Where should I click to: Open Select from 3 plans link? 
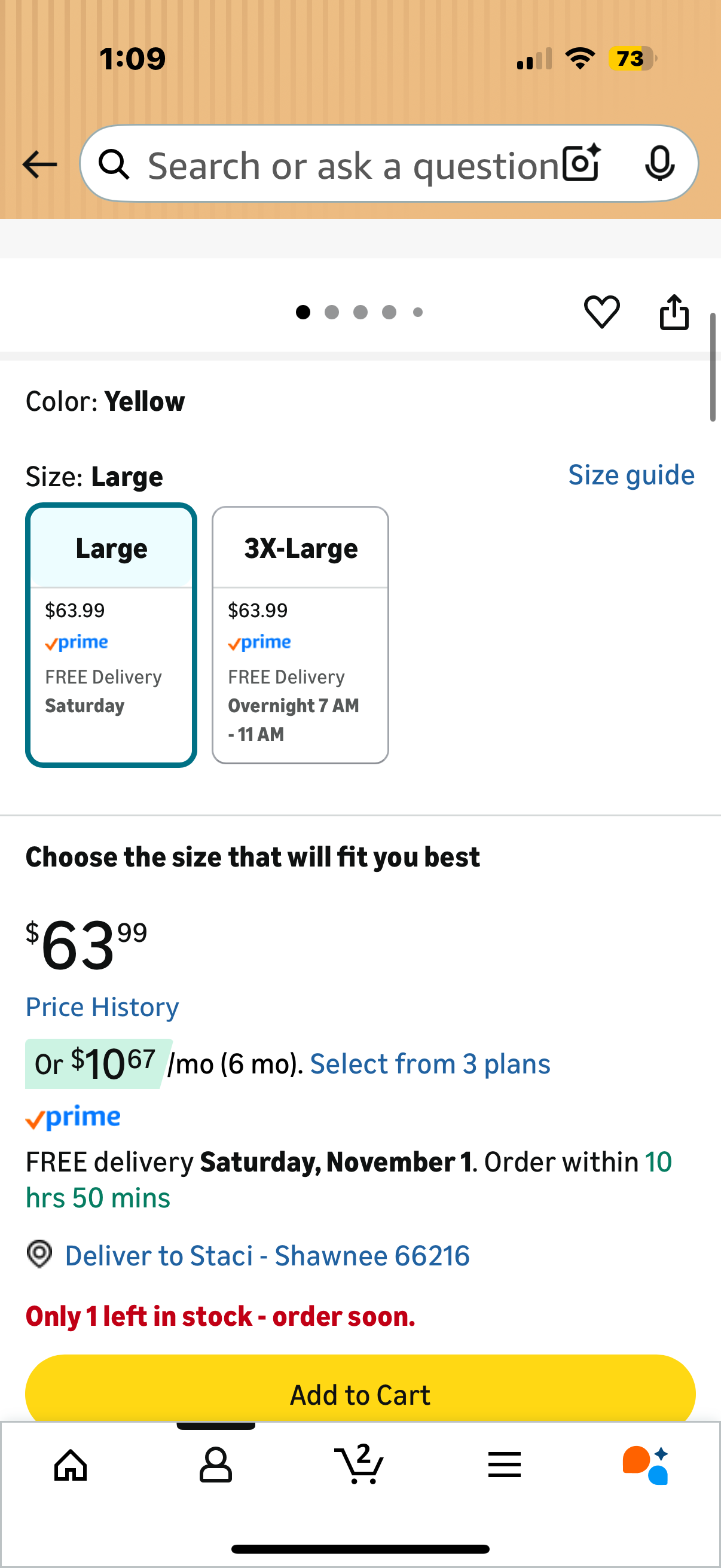[430, 1064]
